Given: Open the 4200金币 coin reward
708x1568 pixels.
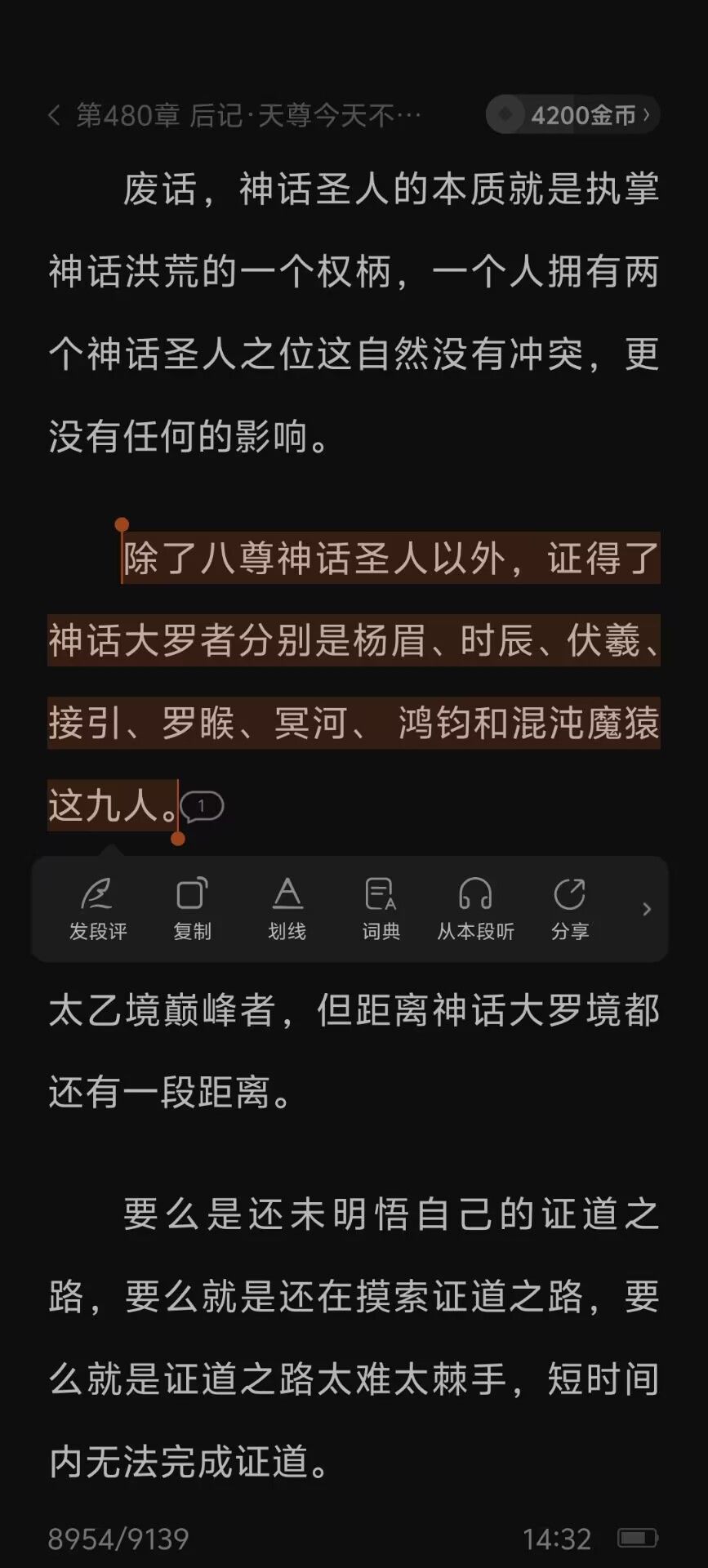Looking at the screenshot, I should 573,115.
